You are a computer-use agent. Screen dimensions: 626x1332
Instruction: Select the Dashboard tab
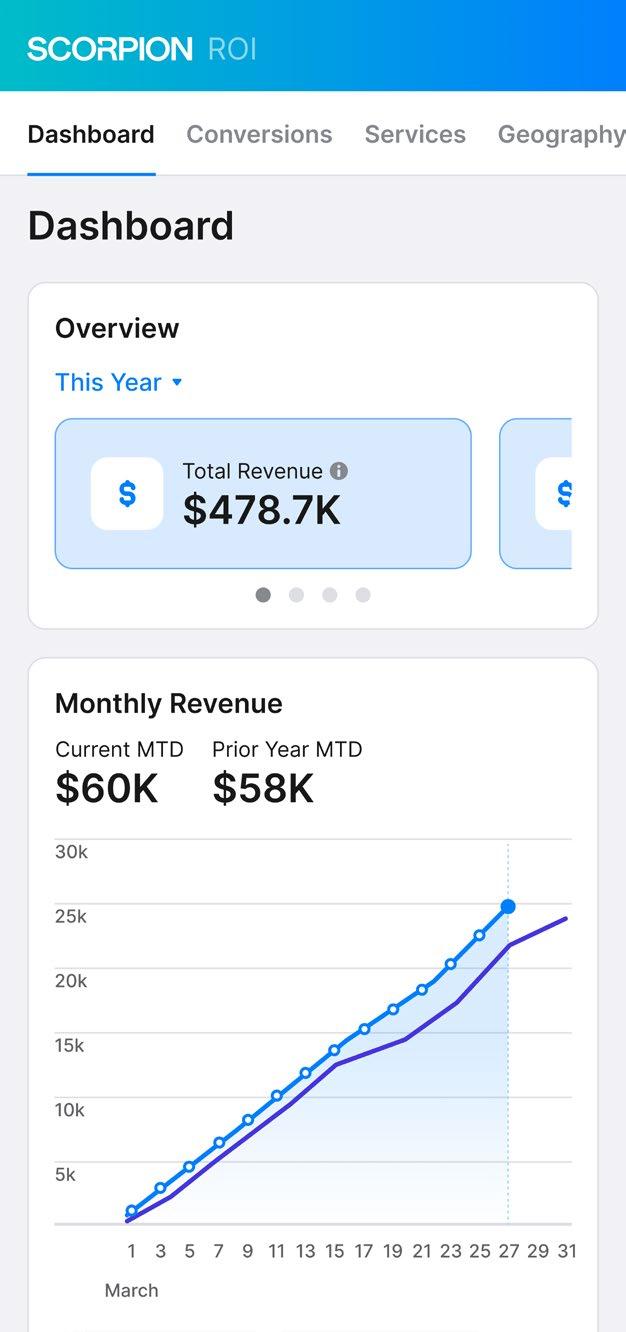click(x=91, y=134)
